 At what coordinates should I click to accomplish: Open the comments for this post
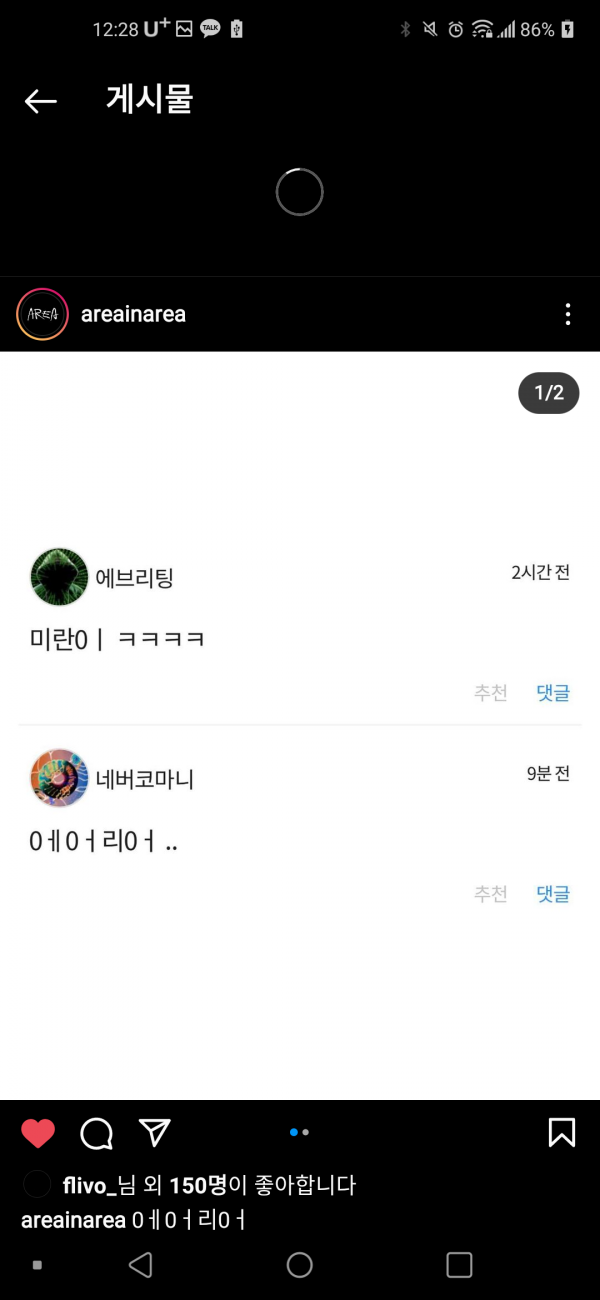pos(96,1133)
